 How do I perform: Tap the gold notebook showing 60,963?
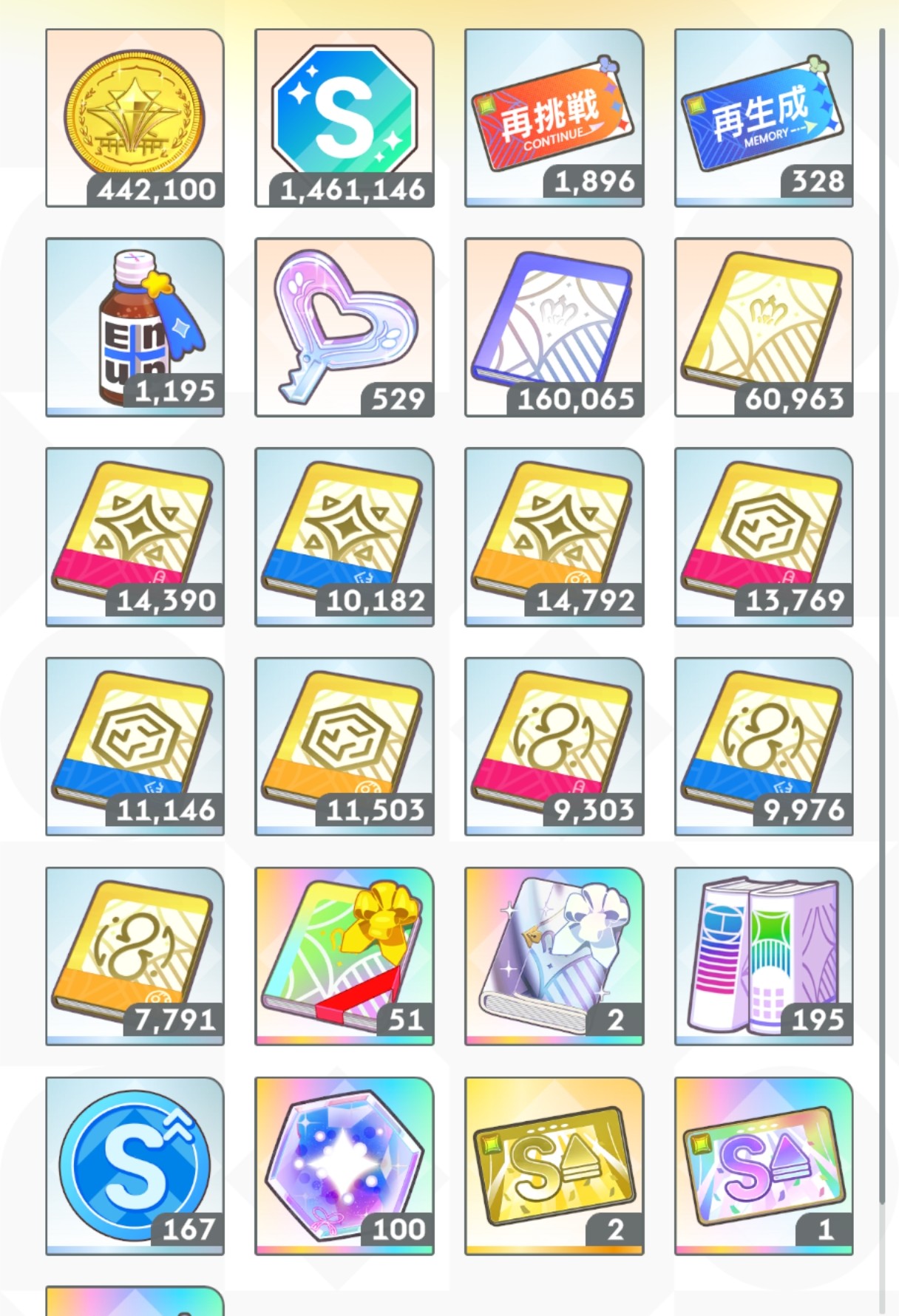tap(764, 327)
